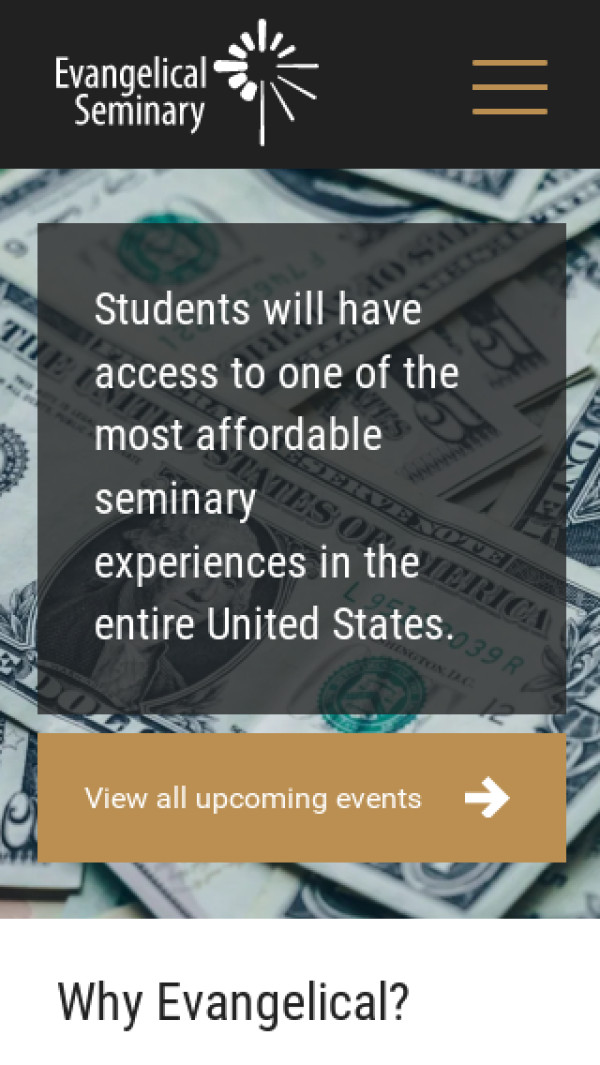The height and width of the screenshot is (1065, 600).
Task: Tap View all upcoming events button
Action: coord(301,798)
